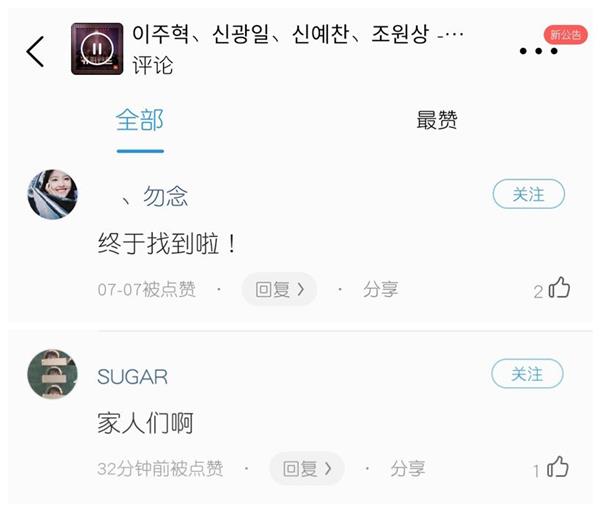Go back using the back arrow

pos(35,51)
